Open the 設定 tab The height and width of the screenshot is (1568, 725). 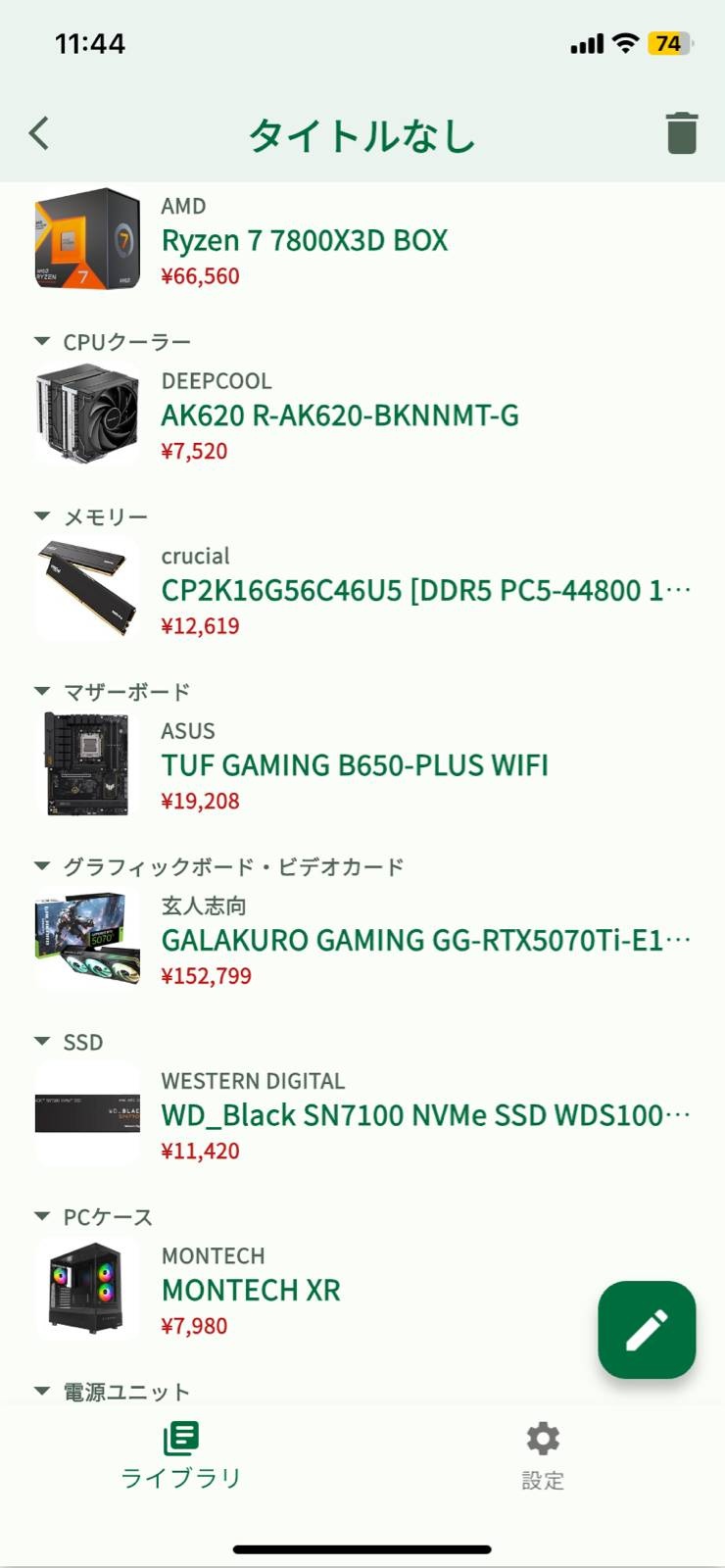click(x=543, y=1455)
